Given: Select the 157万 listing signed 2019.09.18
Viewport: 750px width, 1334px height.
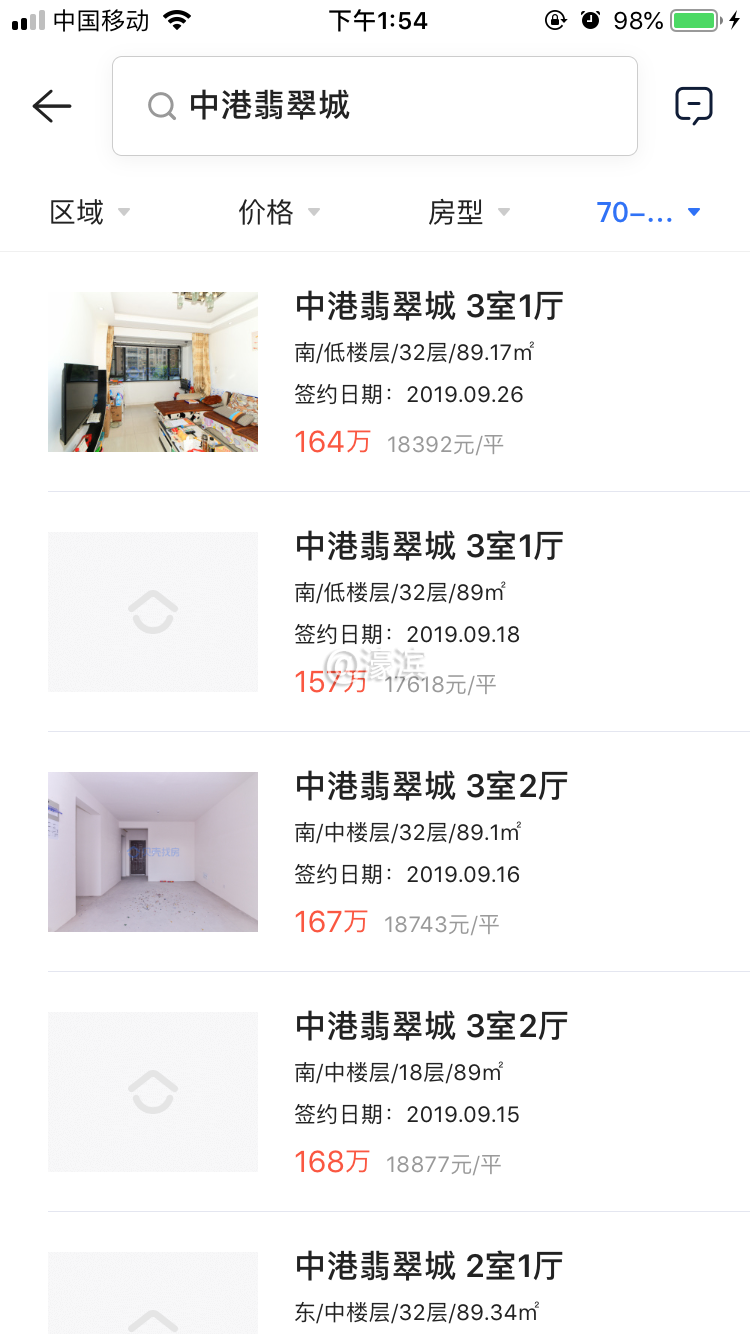Looking at the screenshot, I should 430,610.
